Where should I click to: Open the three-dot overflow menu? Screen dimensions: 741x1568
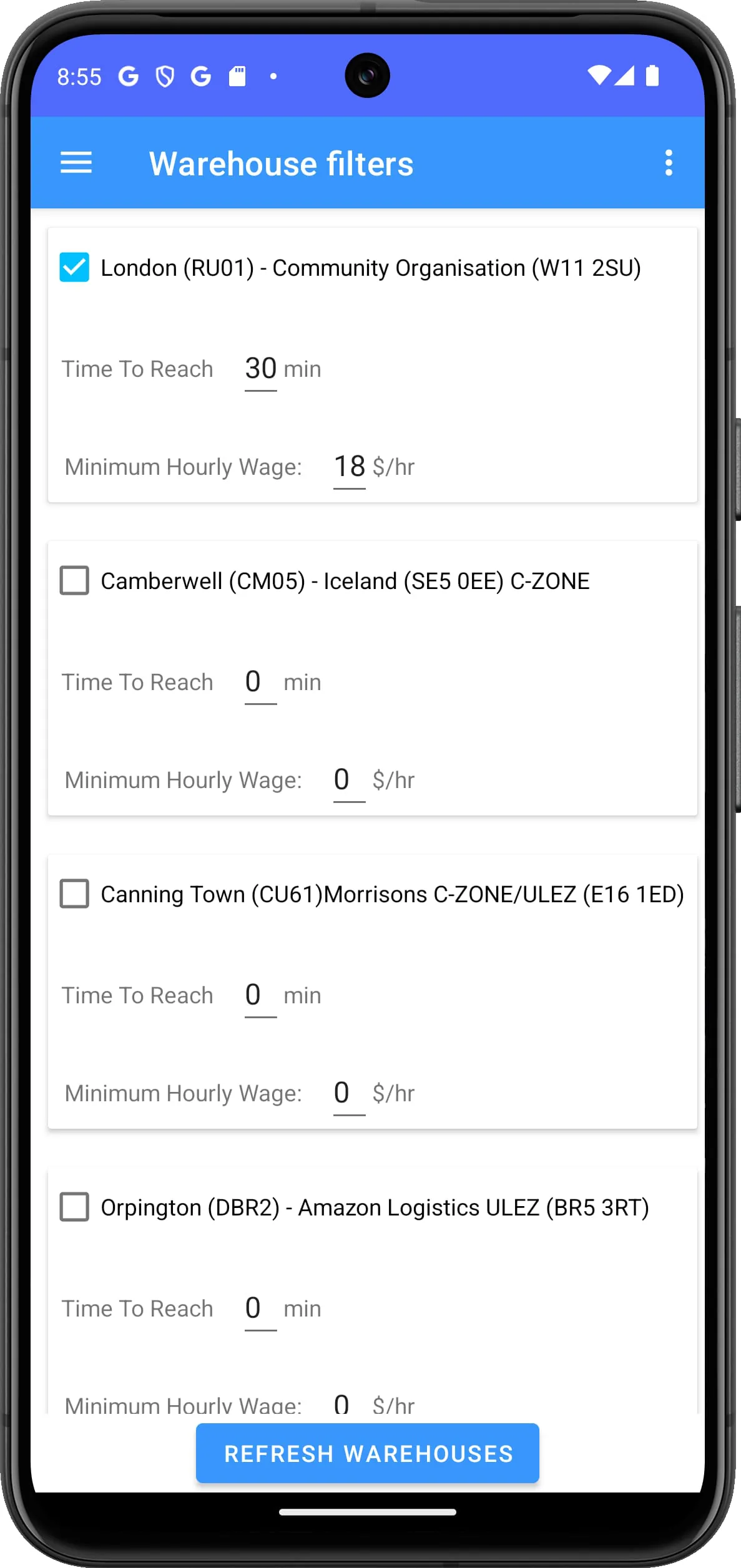[669, 163]
